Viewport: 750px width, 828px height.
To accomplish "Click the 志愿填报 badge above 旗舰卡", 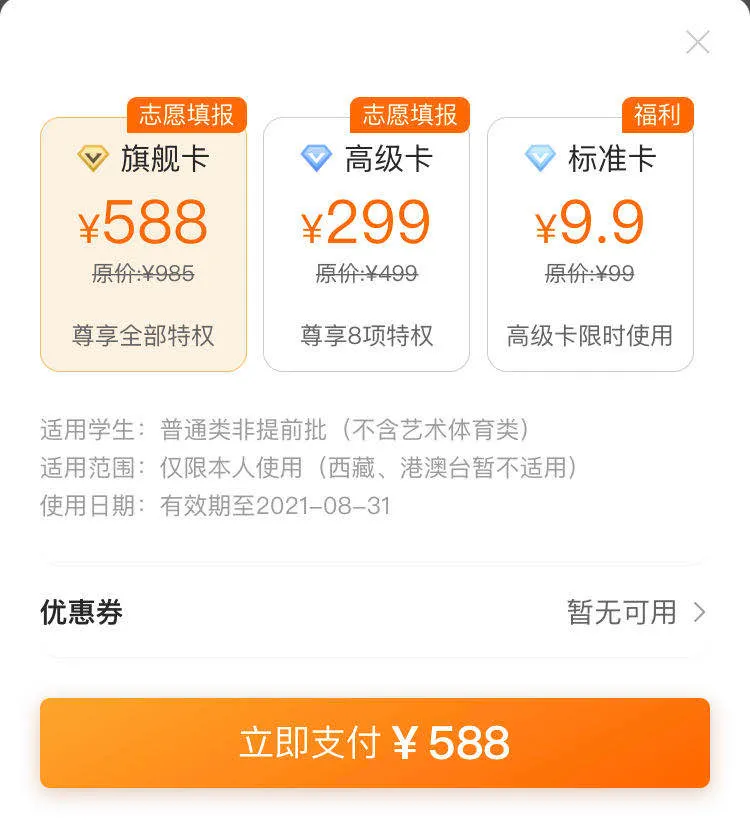I will [x=187, y=115].
